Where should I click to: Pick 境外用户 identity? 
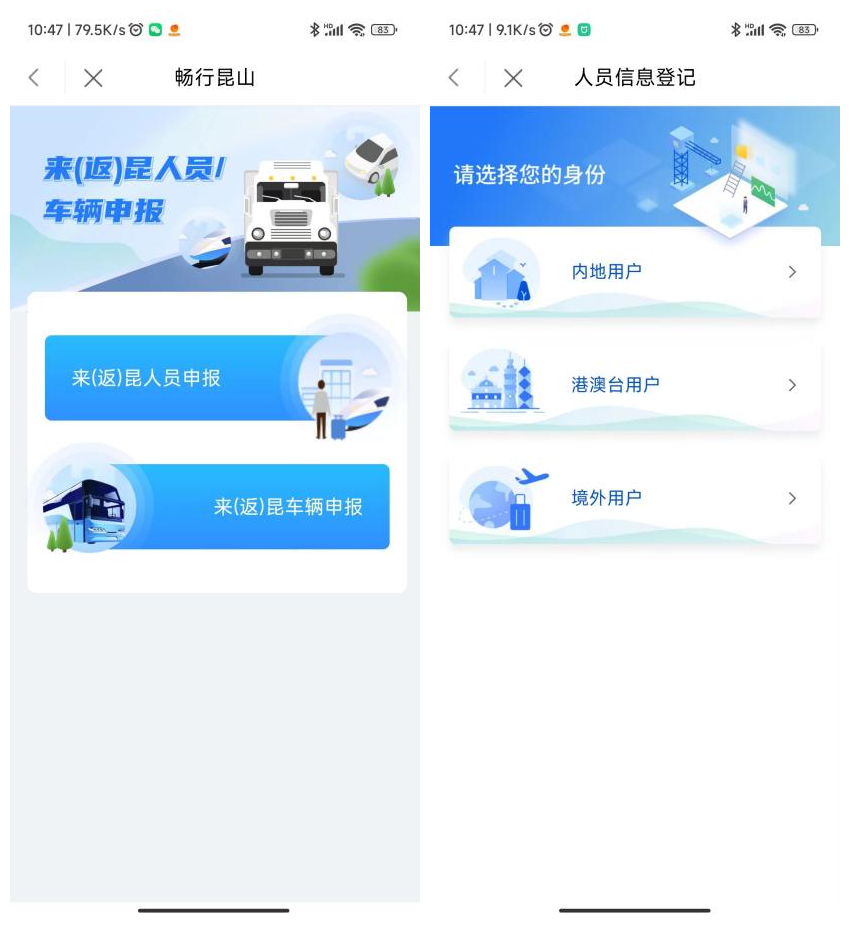pos(634,498)
